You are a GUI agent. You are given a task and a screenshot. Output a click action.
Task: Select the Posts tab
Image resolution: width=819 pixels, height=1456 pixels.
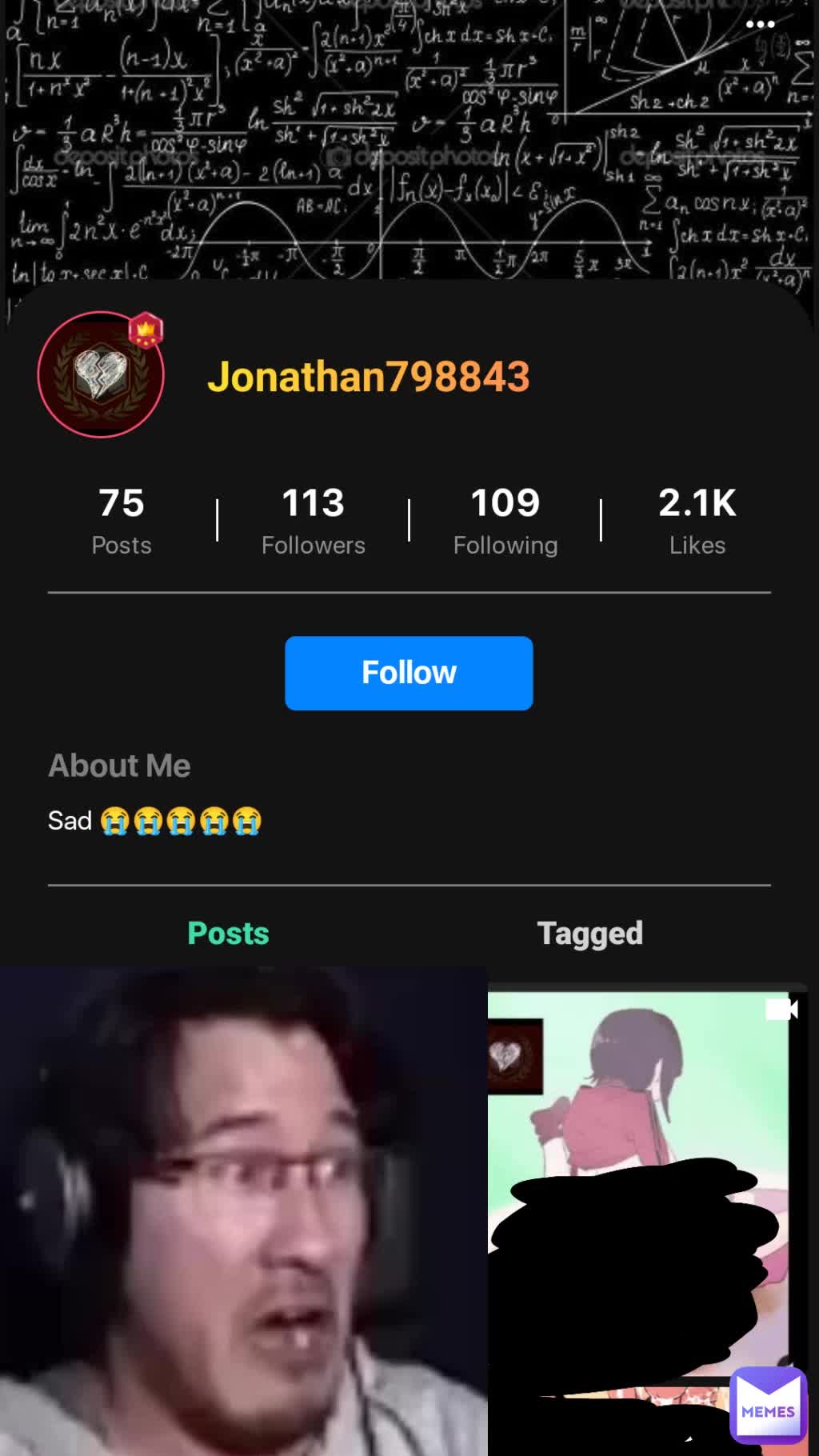(228, 933)
